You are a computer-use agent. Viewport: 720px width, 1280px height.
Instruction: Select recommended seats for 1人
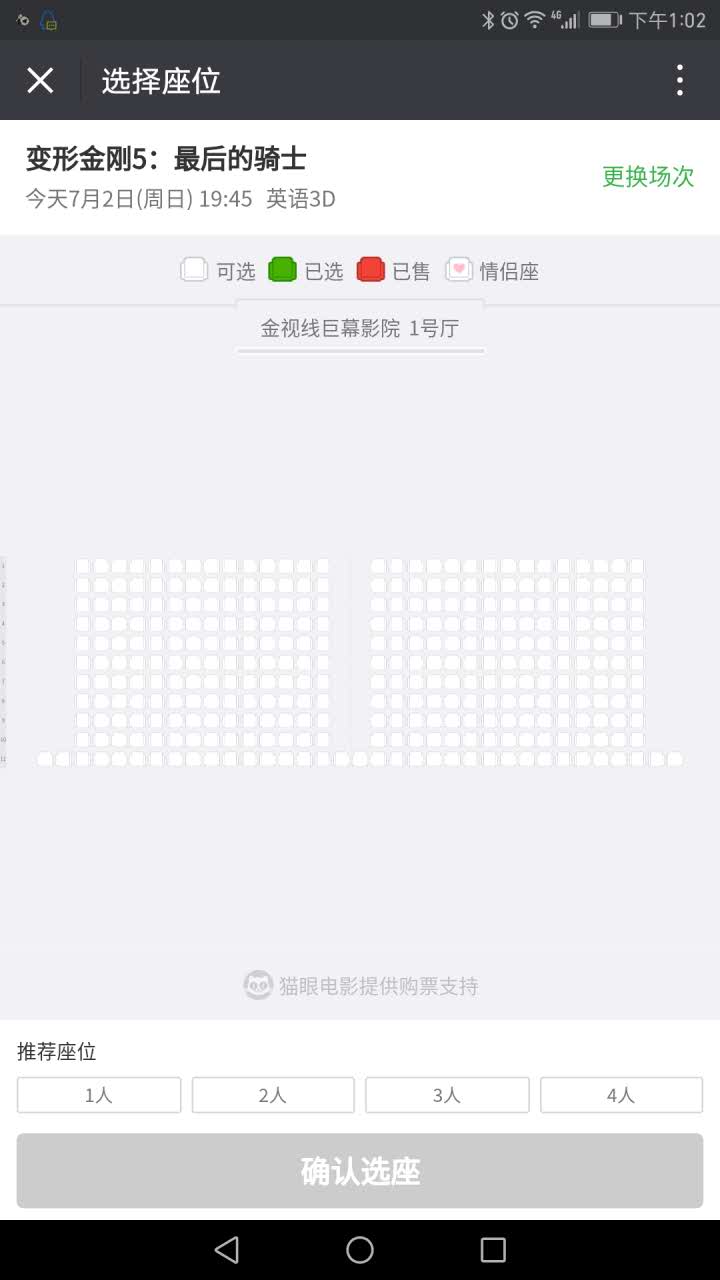99,1095
